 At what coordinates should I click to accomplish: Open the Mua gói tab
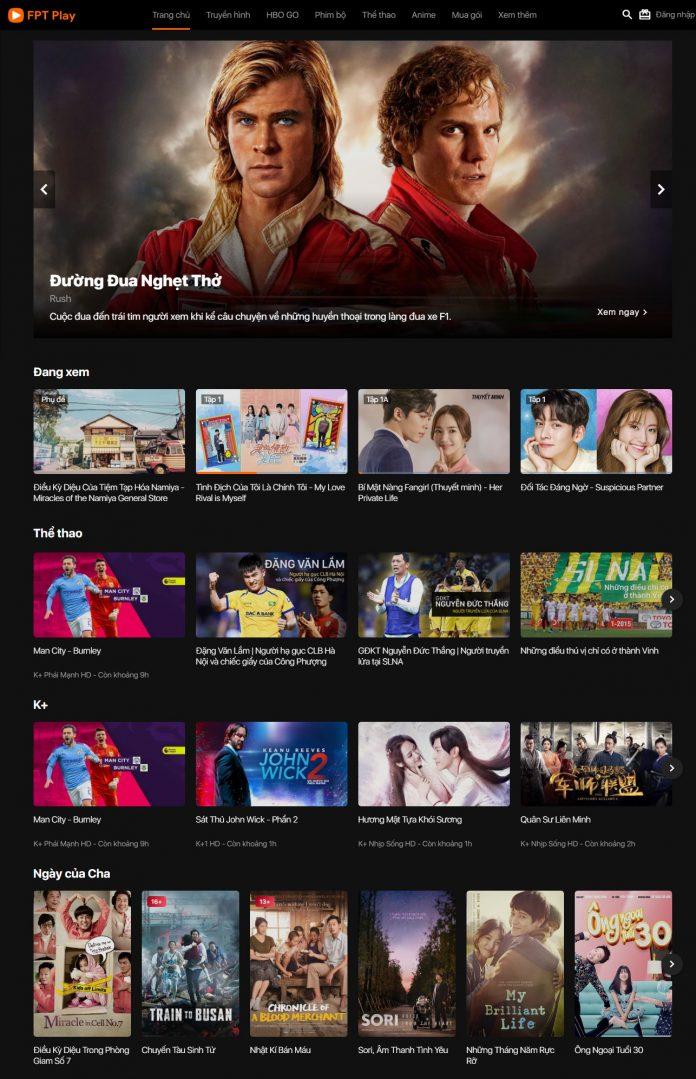466,15
